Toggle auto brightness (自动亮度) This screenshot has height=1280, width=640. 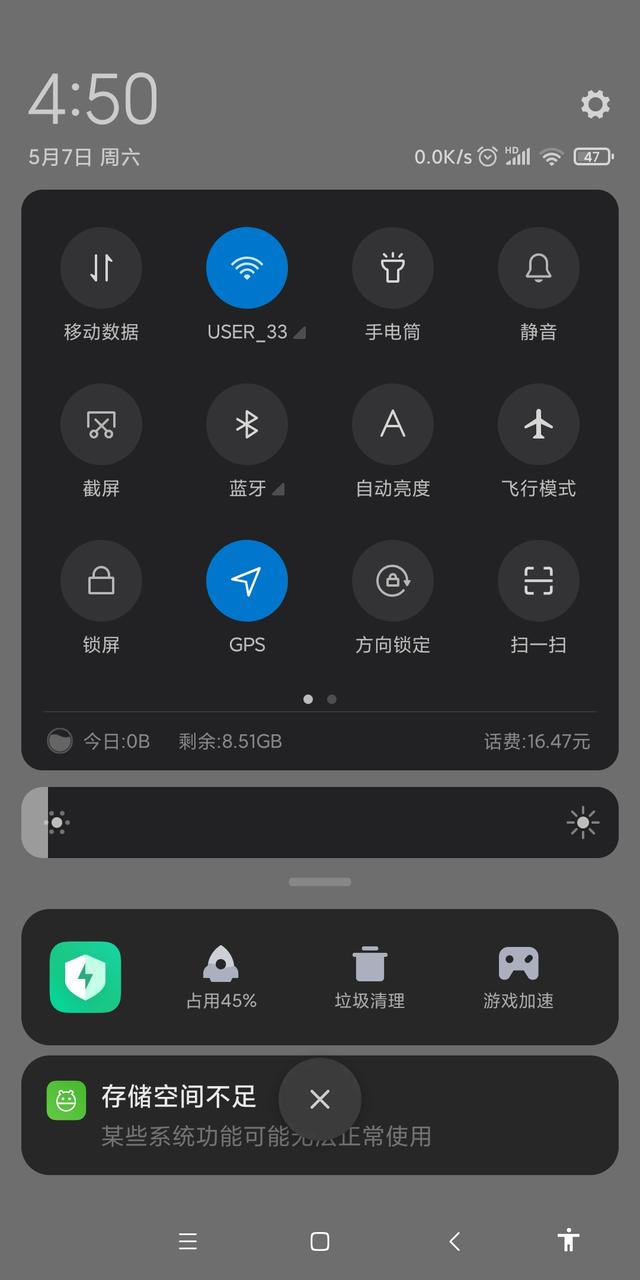(392, 425)
